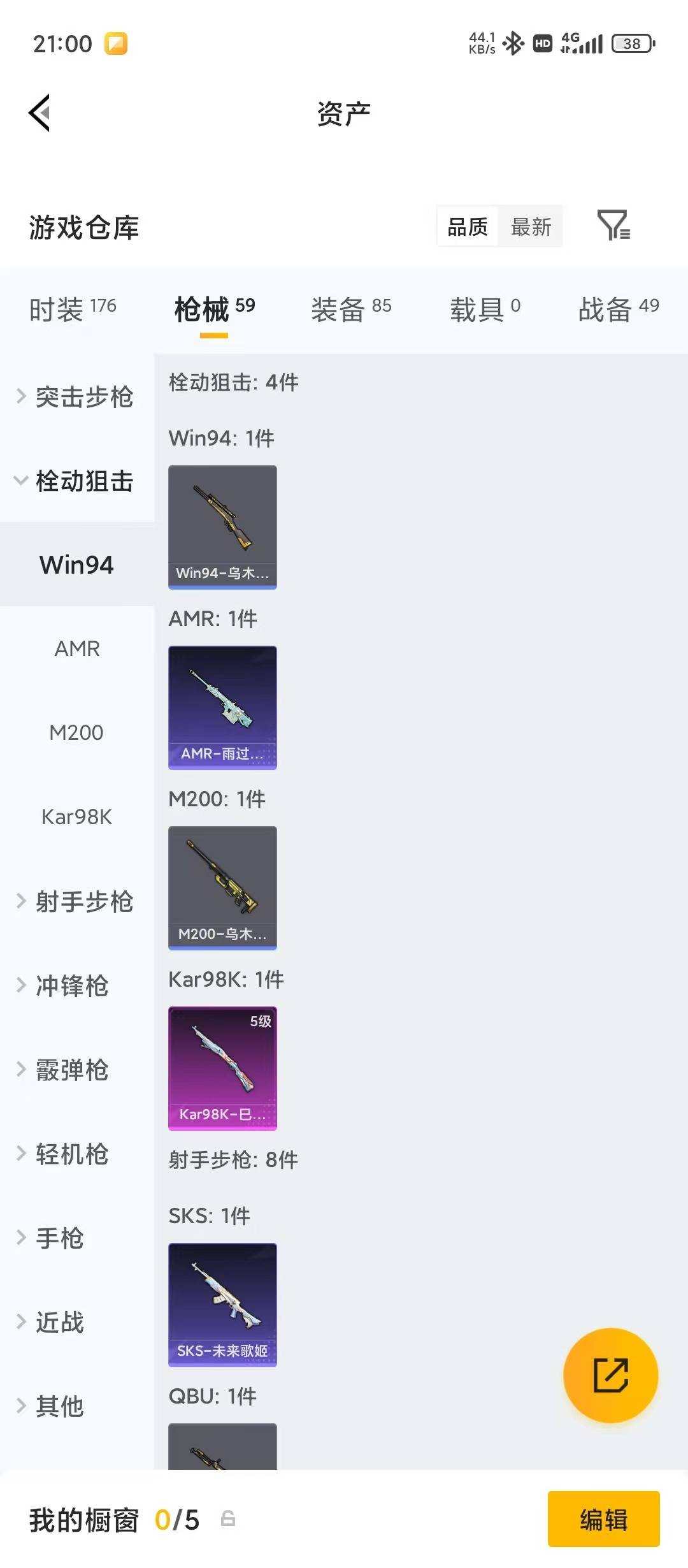Expand the 射手步枪 category
688x1568 pixels.
[85, 901]
